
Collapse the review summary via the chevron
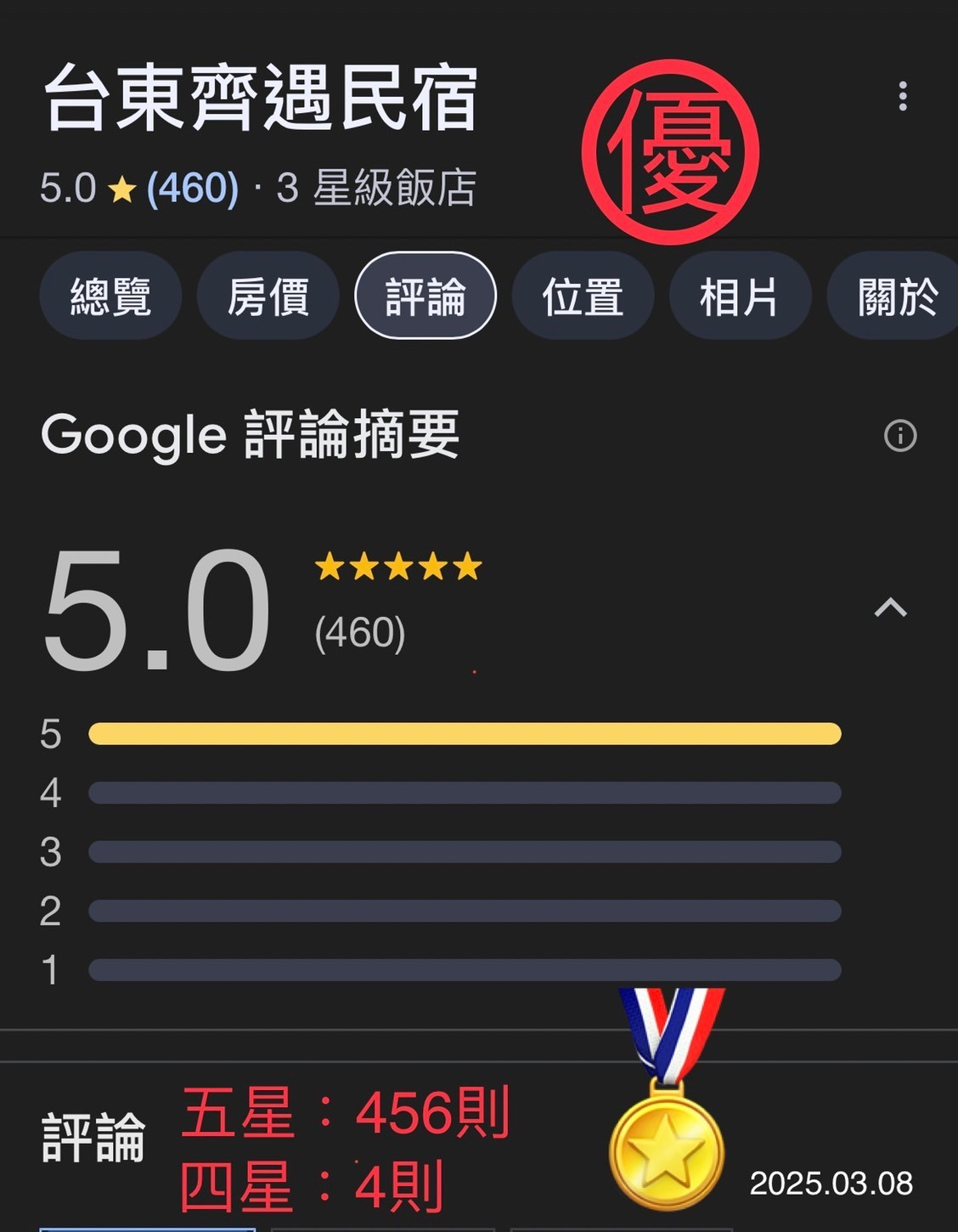tap(889, 605)
